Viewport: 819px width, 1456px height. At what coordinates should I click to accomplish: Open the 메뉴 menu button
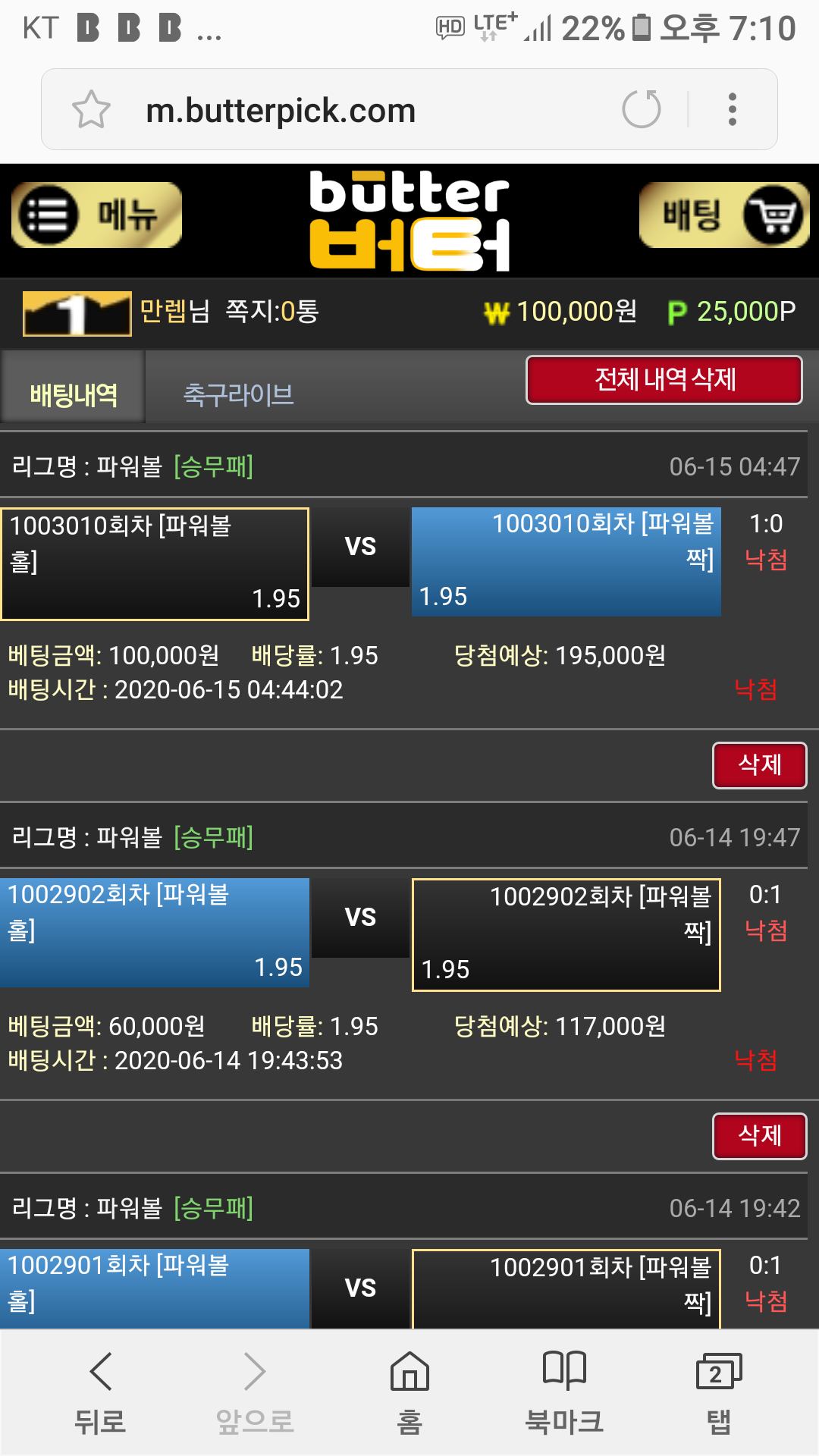(96, 215)
